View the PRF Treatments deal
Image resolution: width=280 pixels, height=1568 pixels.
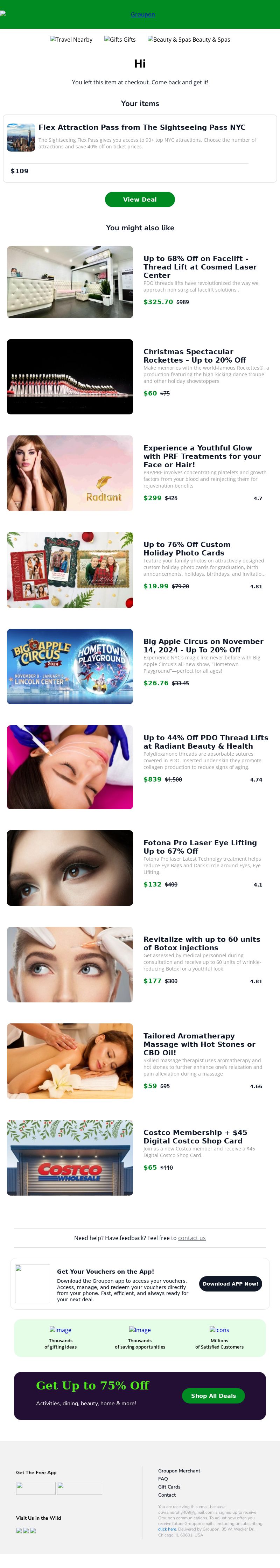(202, 456)
